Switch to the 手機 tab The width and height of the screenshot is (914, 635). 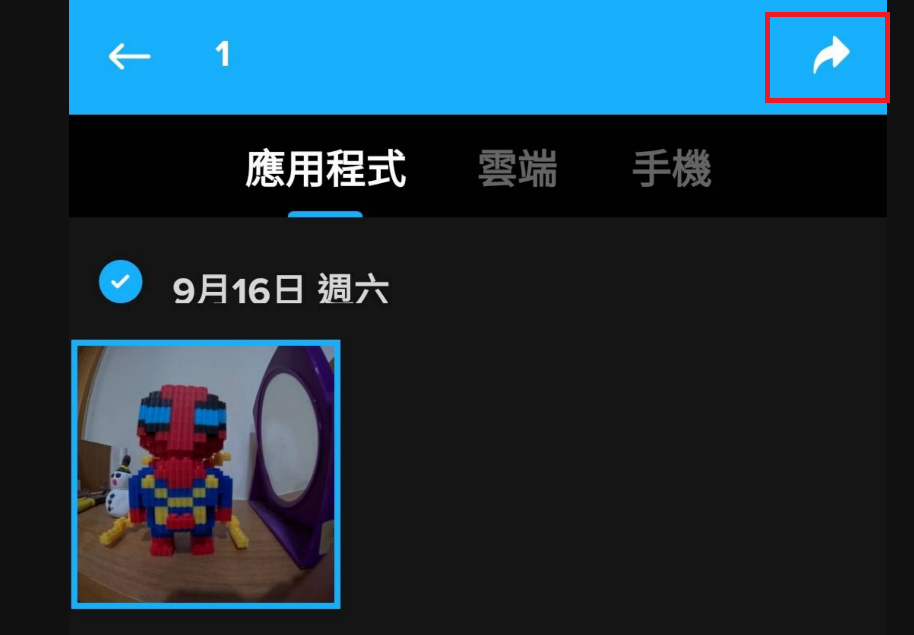point(671,170)
